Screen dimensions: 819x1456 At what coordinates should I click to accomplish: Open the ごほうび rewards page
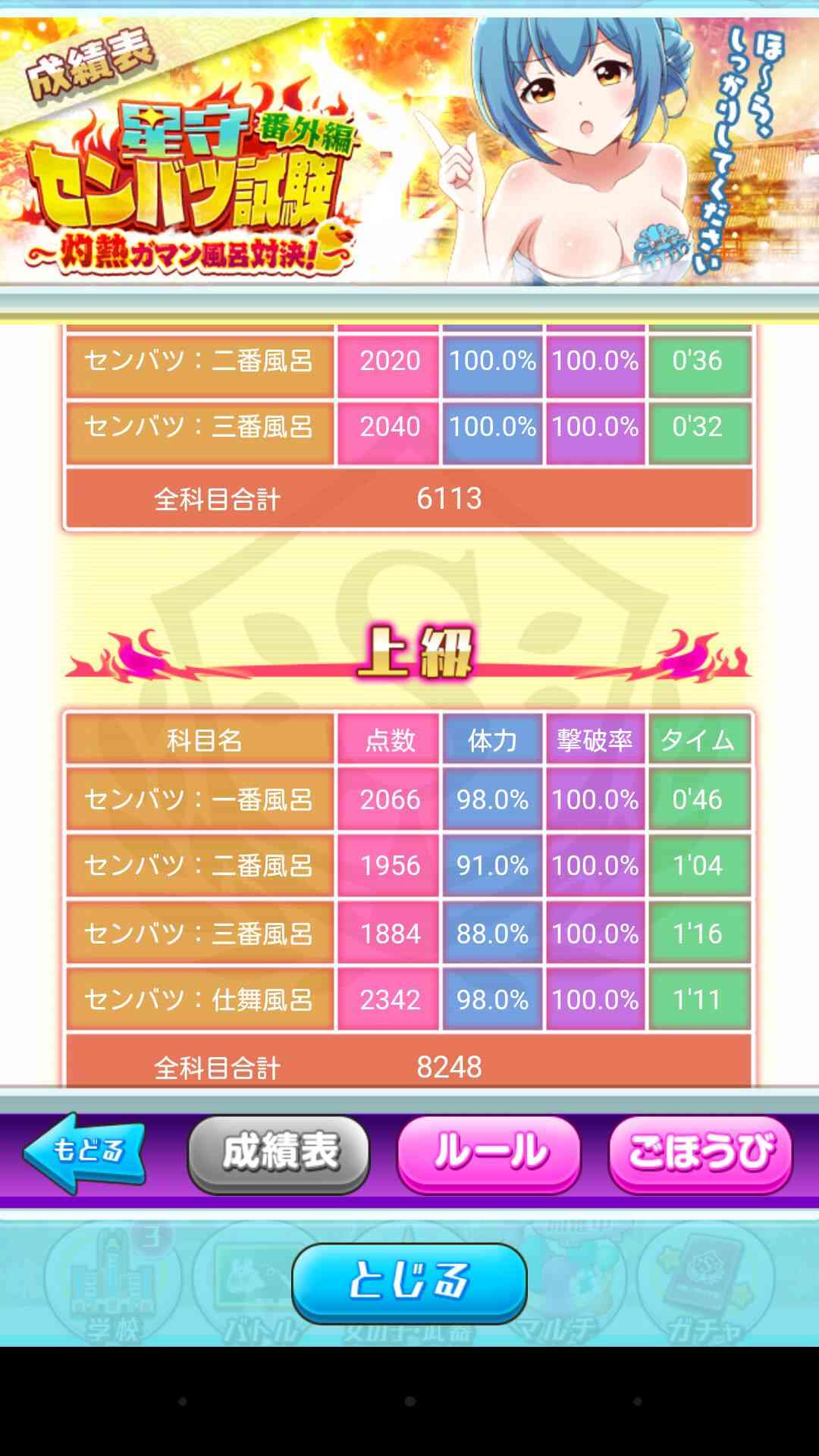click(701, 1153)
